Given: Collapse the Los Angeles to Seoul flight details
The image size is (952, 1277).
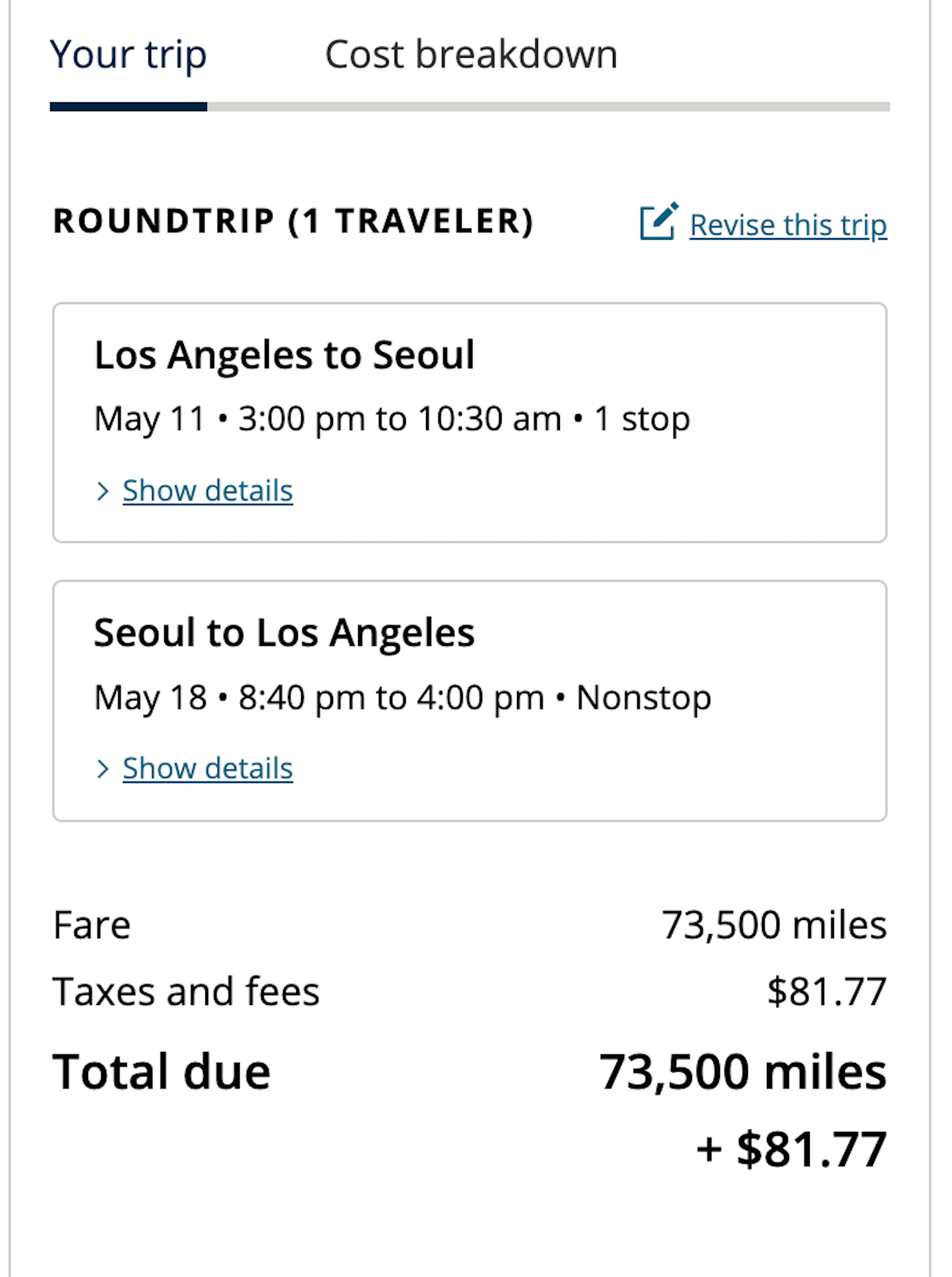Looking at the screenshot, I should 206,490.
